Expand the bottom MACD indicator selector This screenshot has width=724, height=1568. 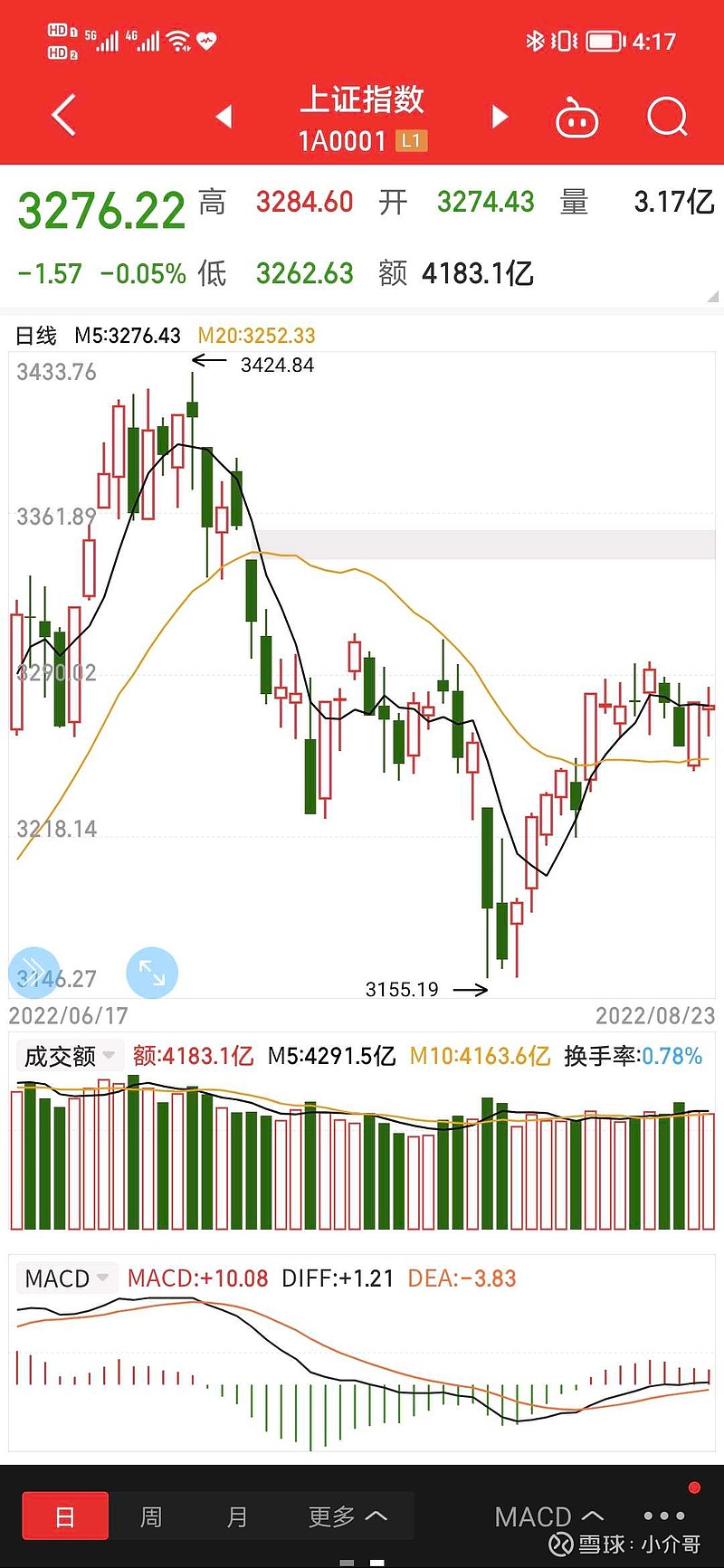tap(548, 1516)
